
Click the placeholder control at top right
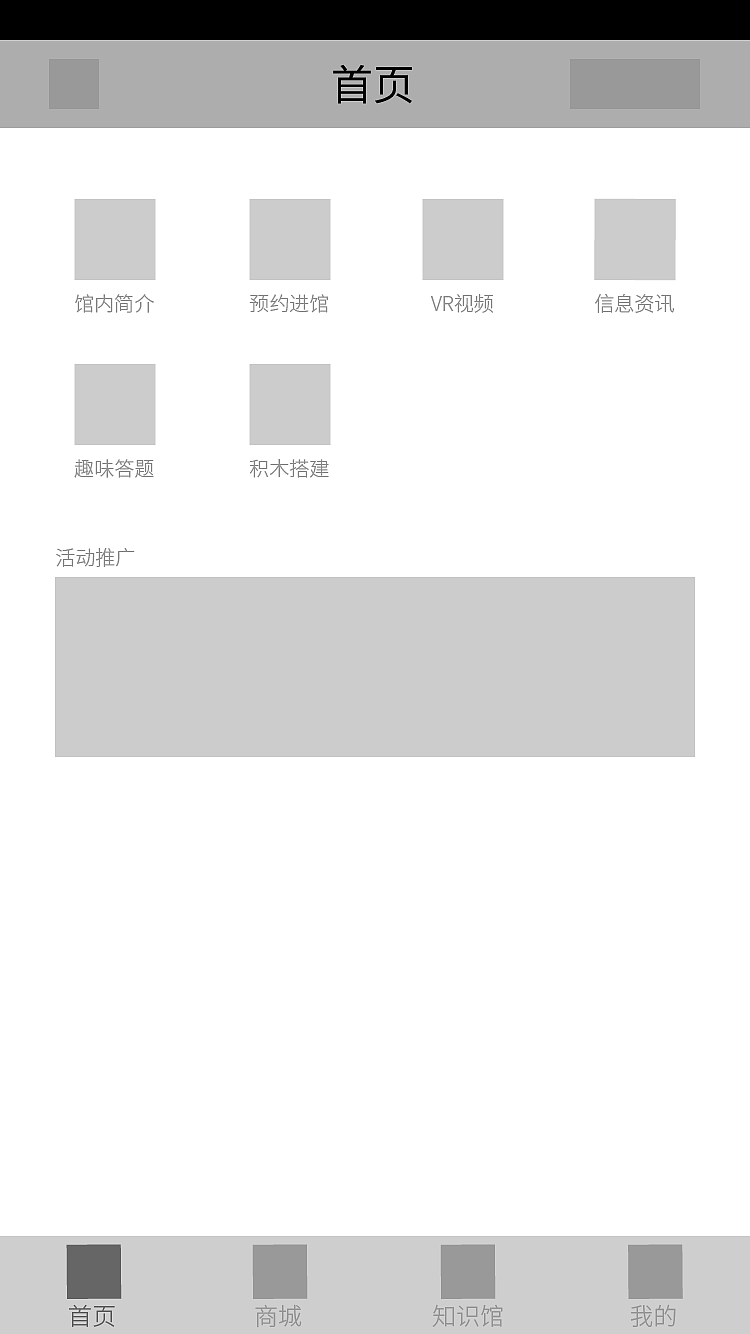(x=634, y=84)
